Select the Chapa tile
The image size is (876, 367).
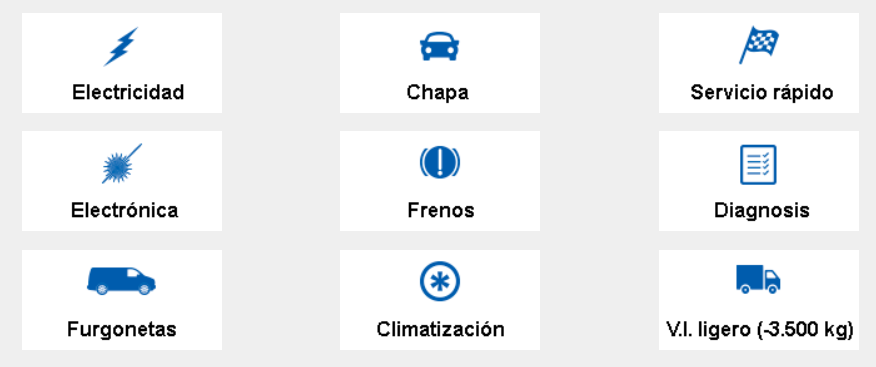point(440,63)
